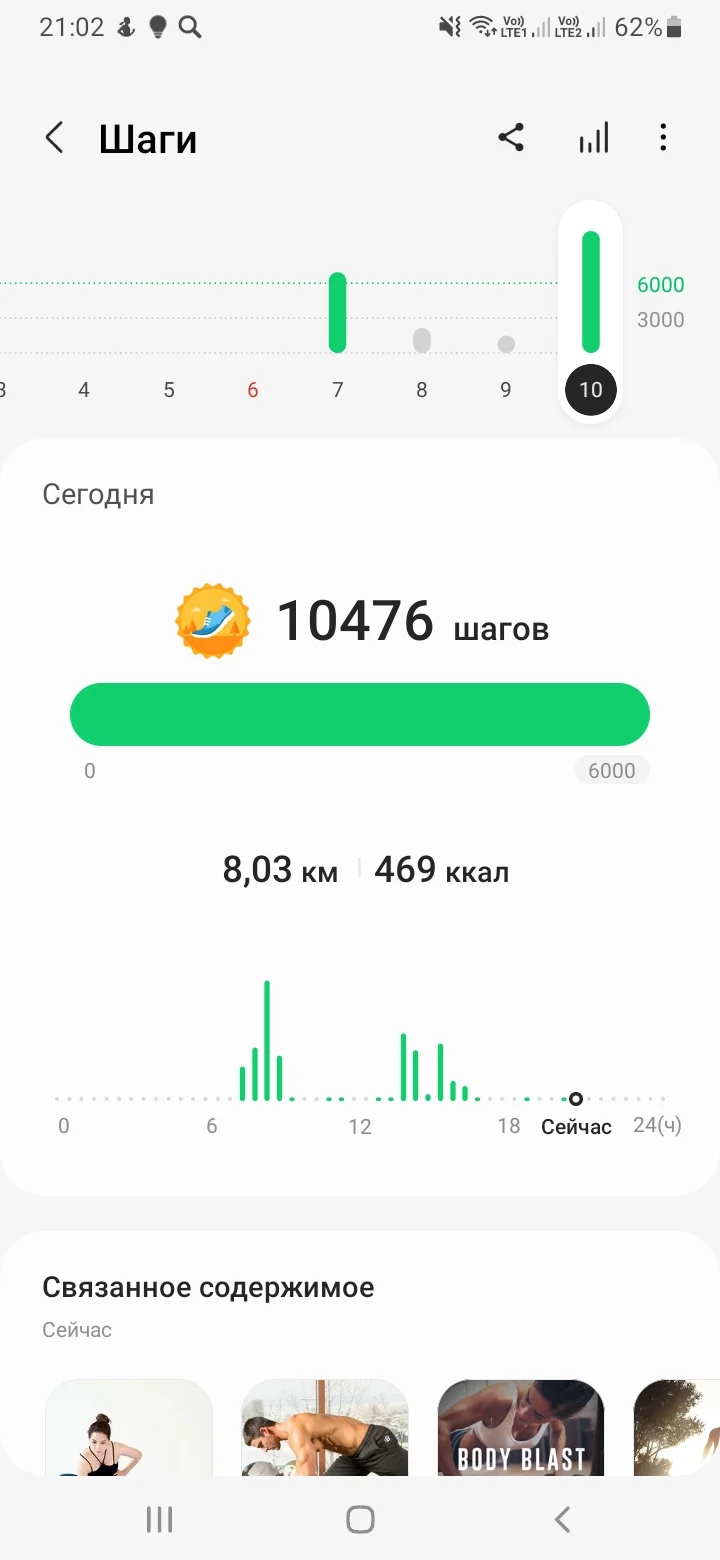Viewport: 720px width, 1560px height.
Task: Tap the back arrow next to Шаги
Action: [55, 137]
